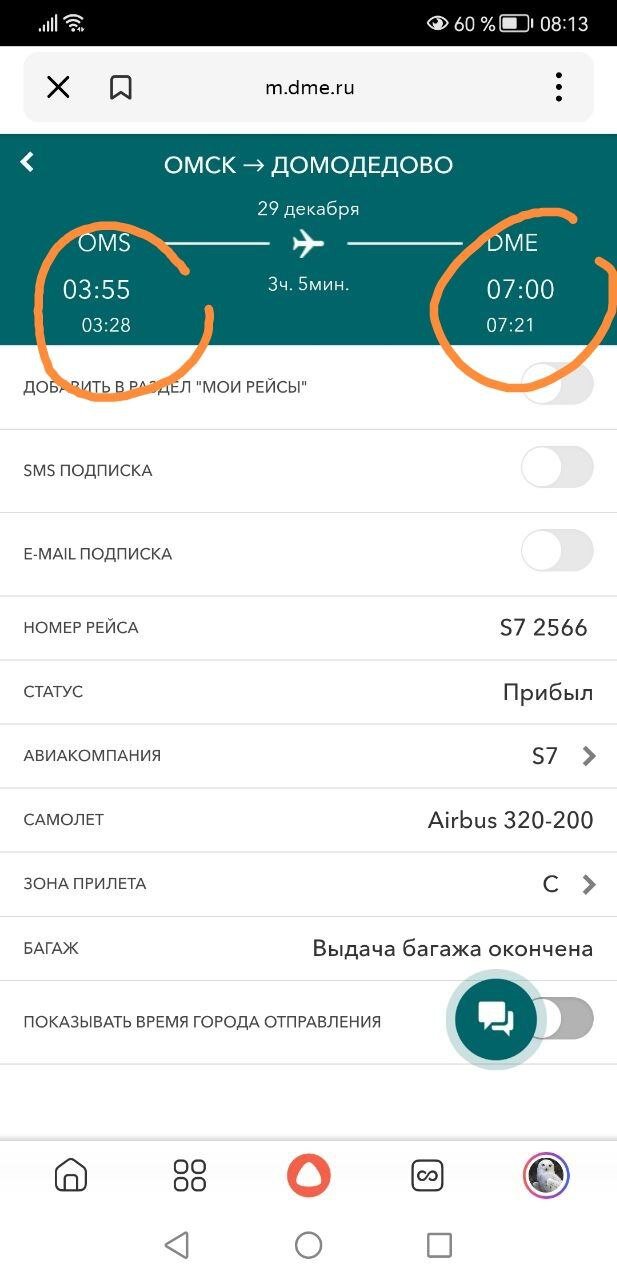This screenshot has width=617, height=1280.
Task: Enable E-mail подписка switch
Action: coord(557,551)
